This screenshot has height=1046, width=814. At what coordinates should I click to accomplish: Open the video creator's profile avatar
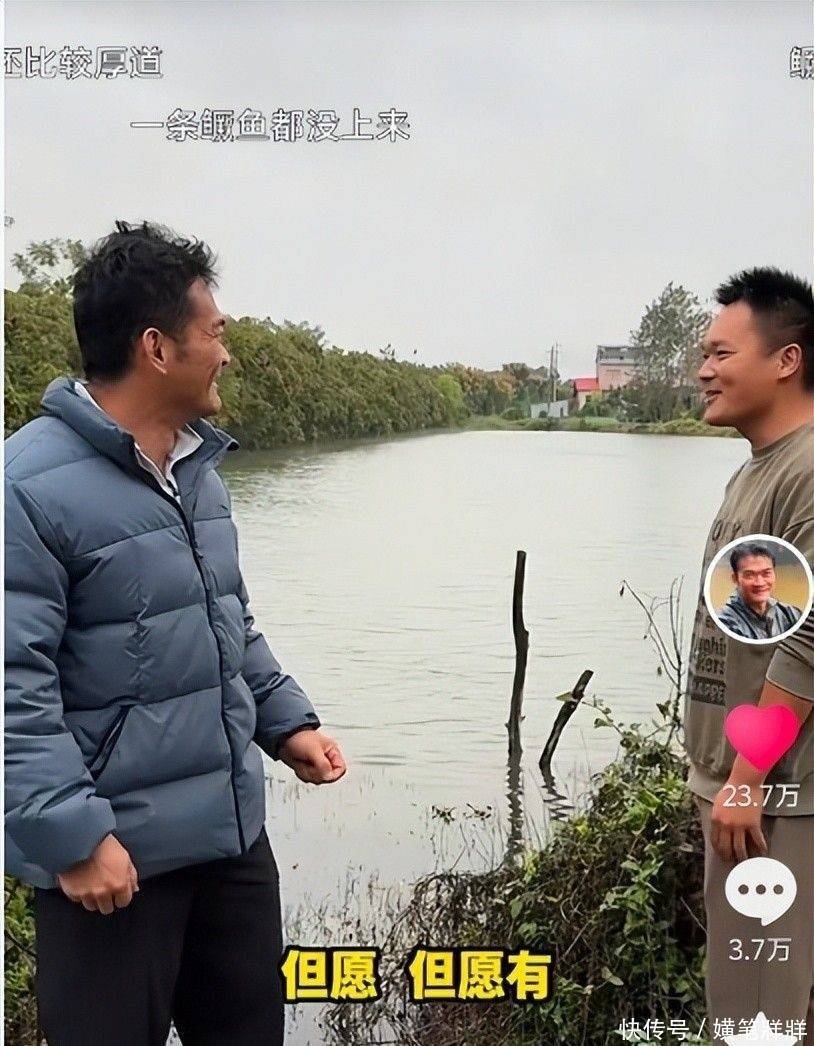pyautogui.click(x=758, y=589)
